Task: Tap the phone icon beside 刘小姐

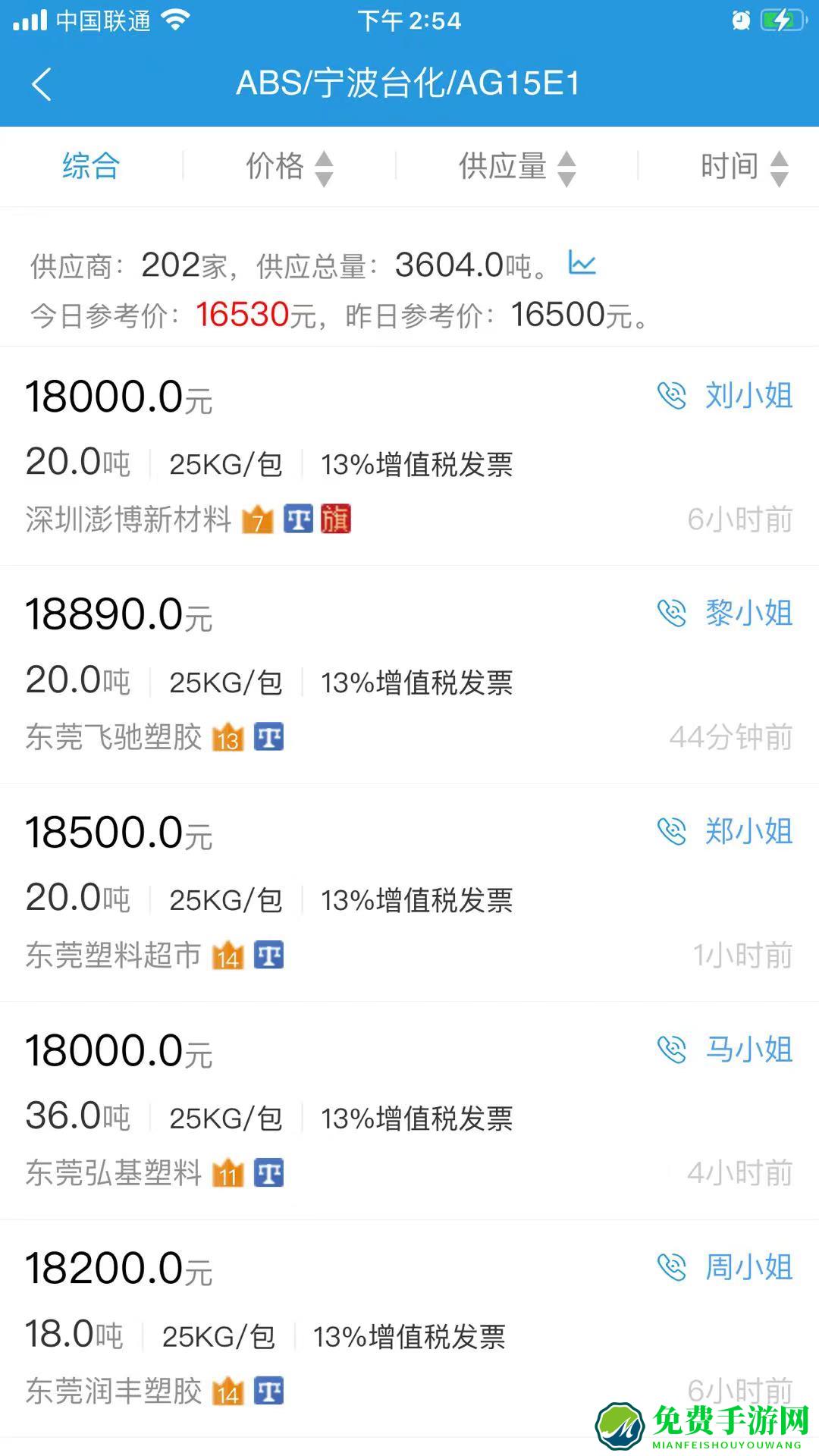Action: click(x=673, y=396)
